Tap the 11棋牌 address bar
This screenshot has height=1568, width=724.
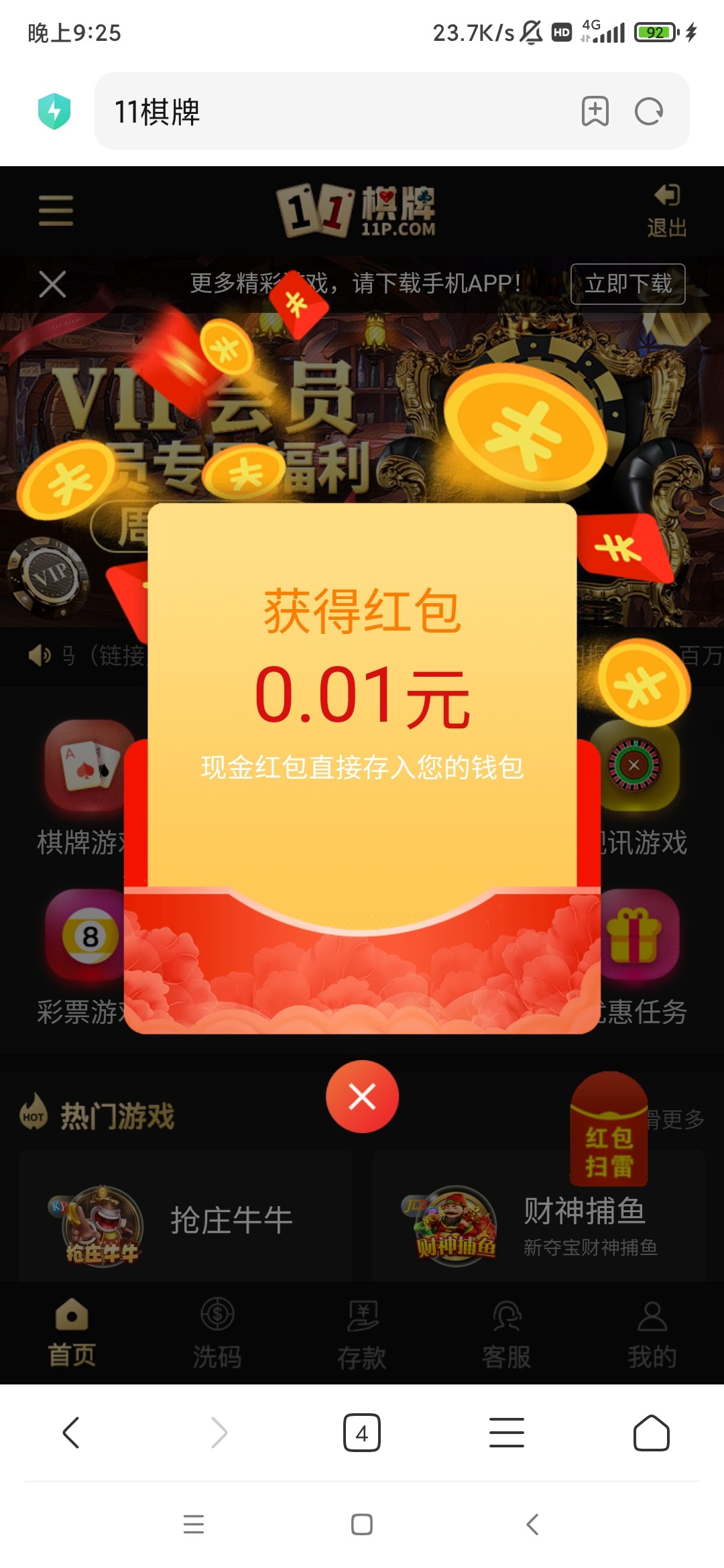pyautogui.click(x=335, y=111)
